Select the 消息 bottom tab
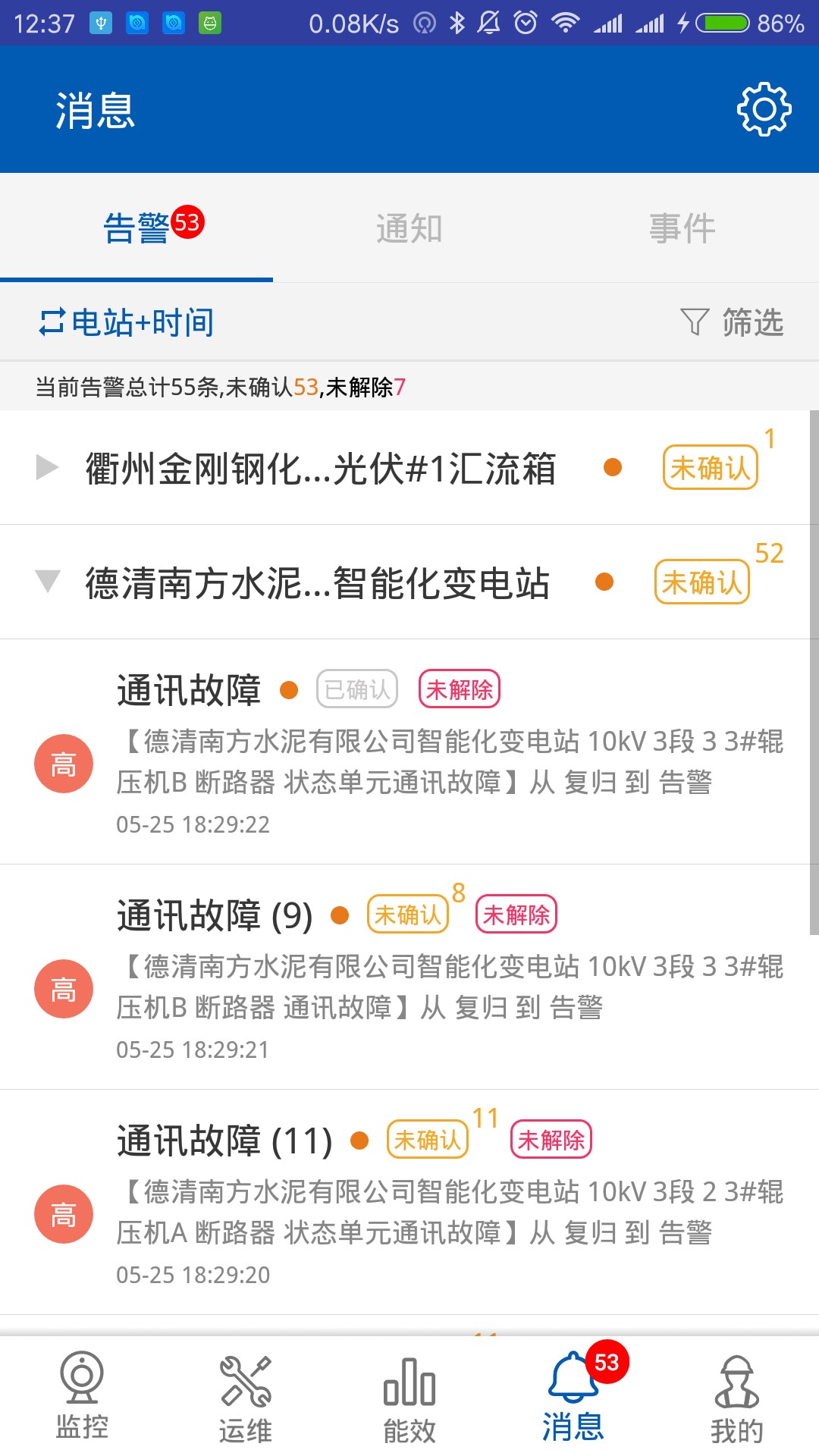The image size is (819, 1456). pos(573,1395)
